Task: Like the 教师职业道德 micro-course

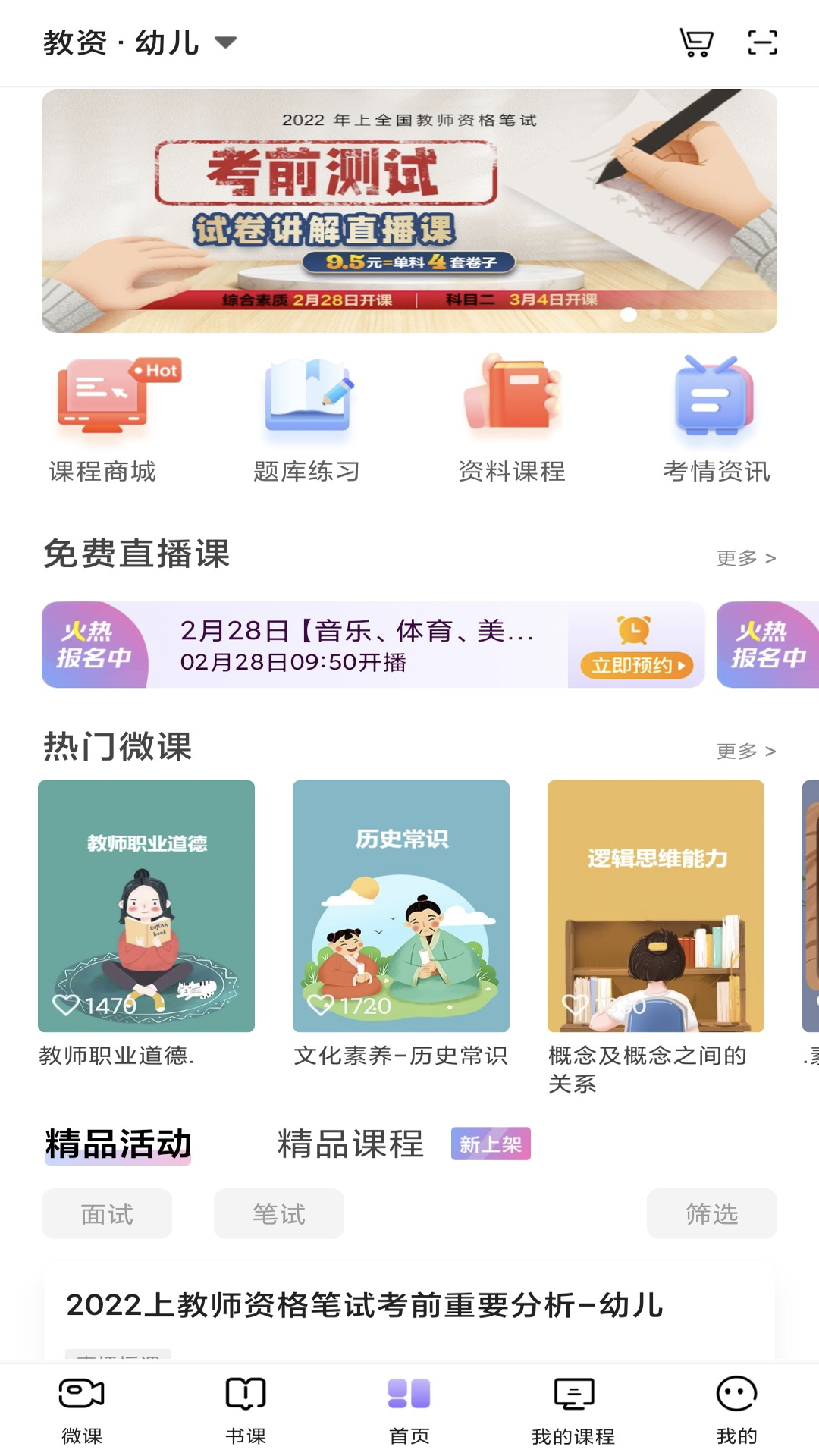Action: [67, 1003]
